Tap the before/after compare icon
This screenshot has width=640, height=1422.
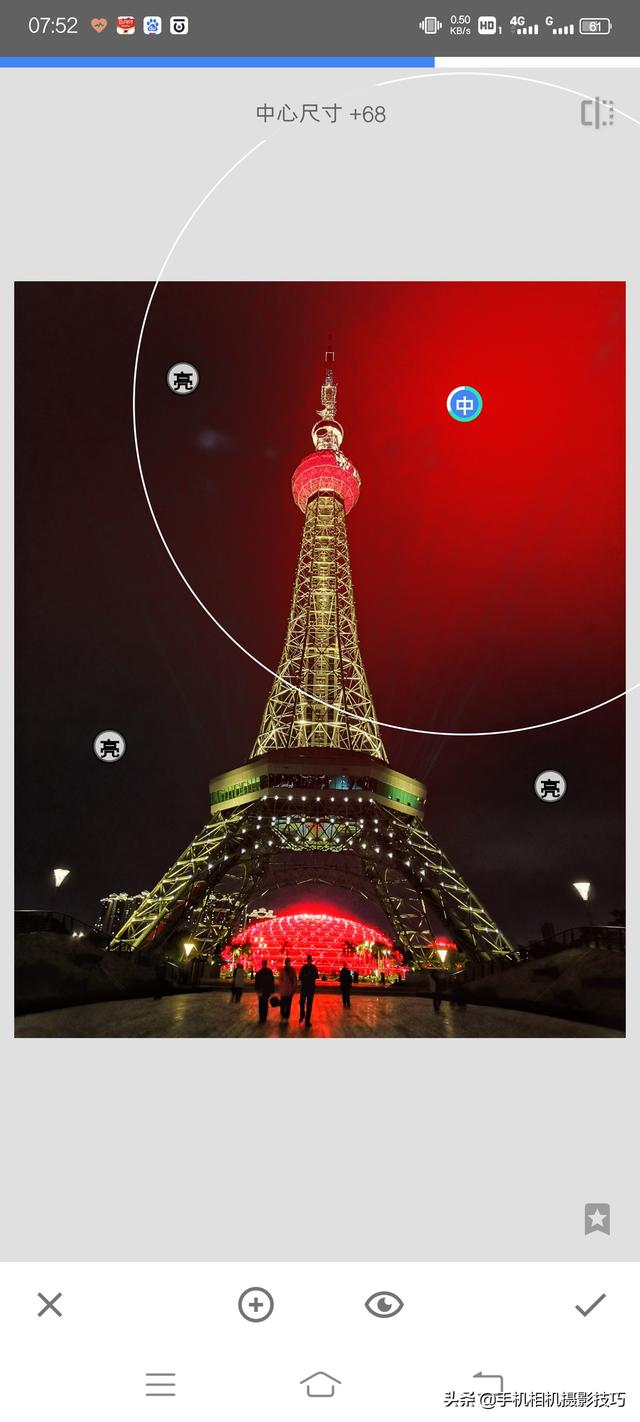click(597, 113)
